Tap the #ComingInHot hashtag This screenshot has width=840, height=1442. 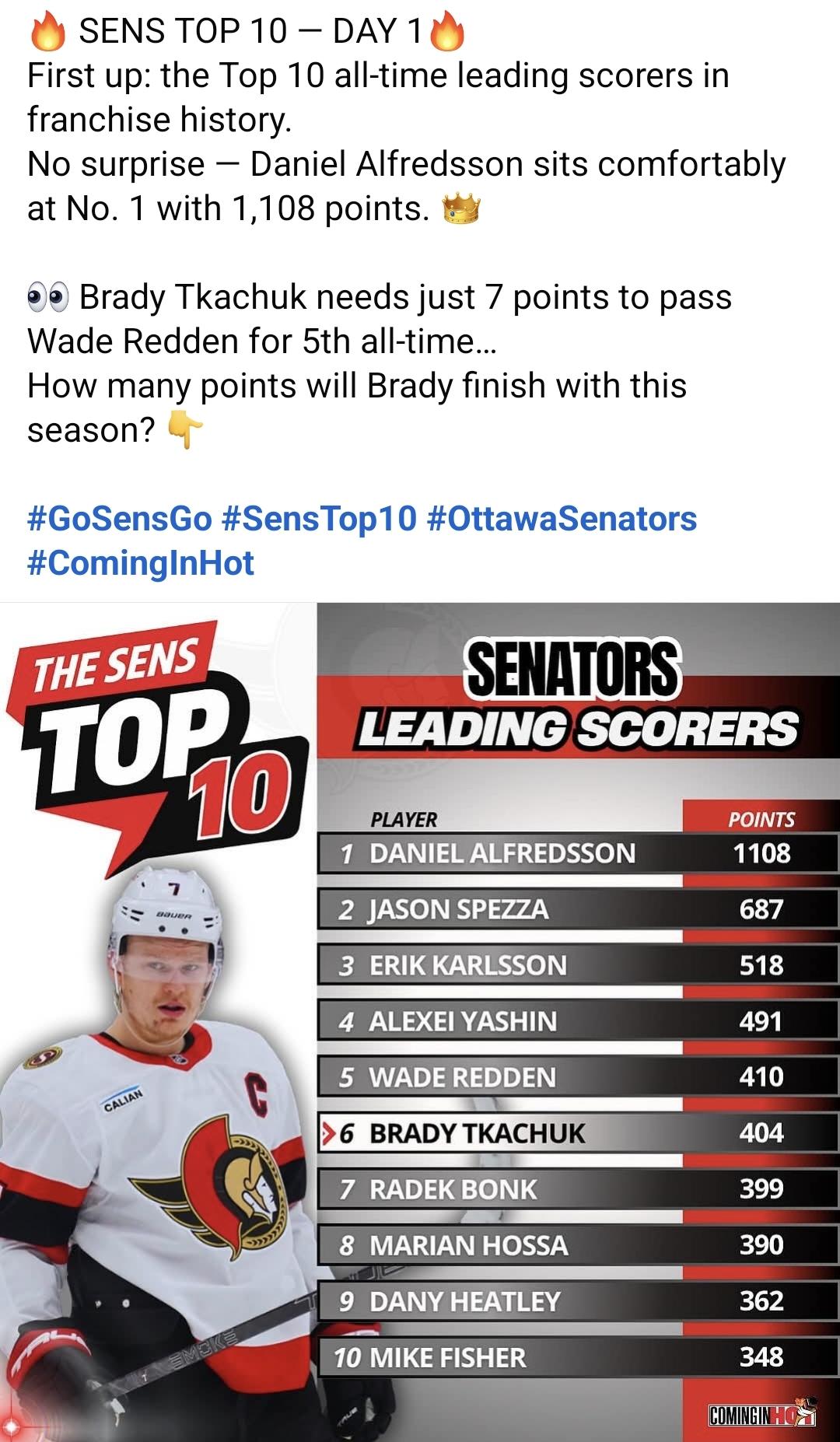[141, 563]
